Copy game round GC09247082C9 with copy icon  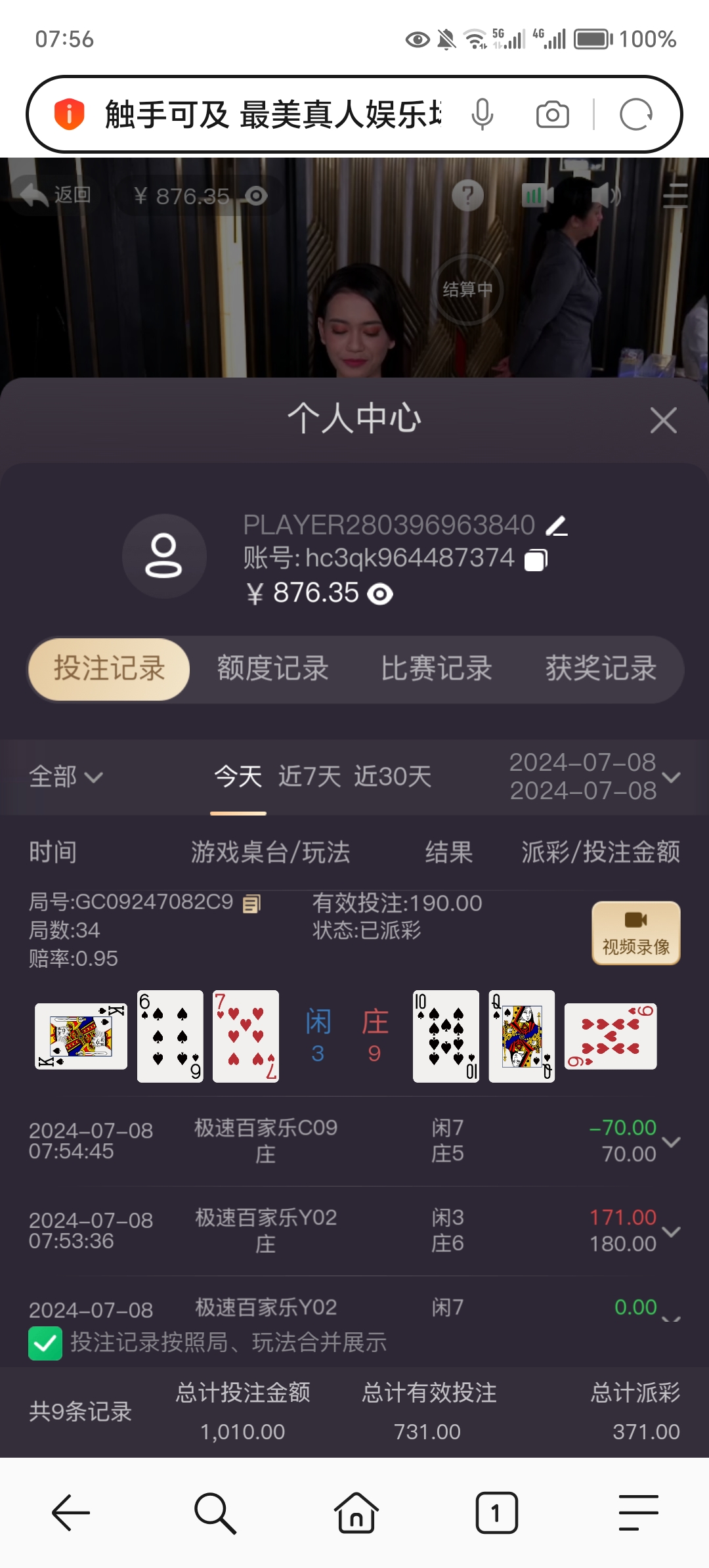pos(250,905)
